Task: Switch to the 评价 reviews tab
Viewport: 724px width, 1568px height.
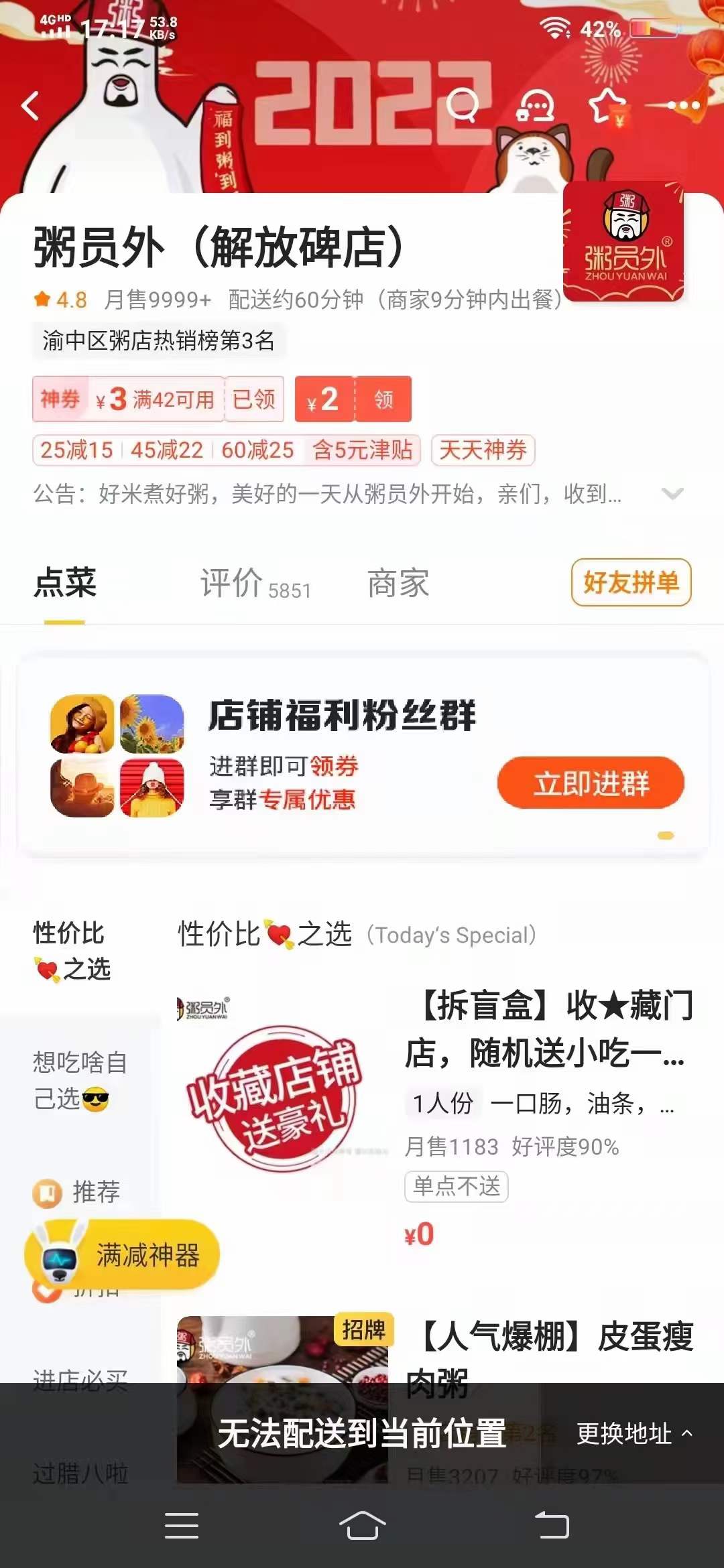Action: 255,583
